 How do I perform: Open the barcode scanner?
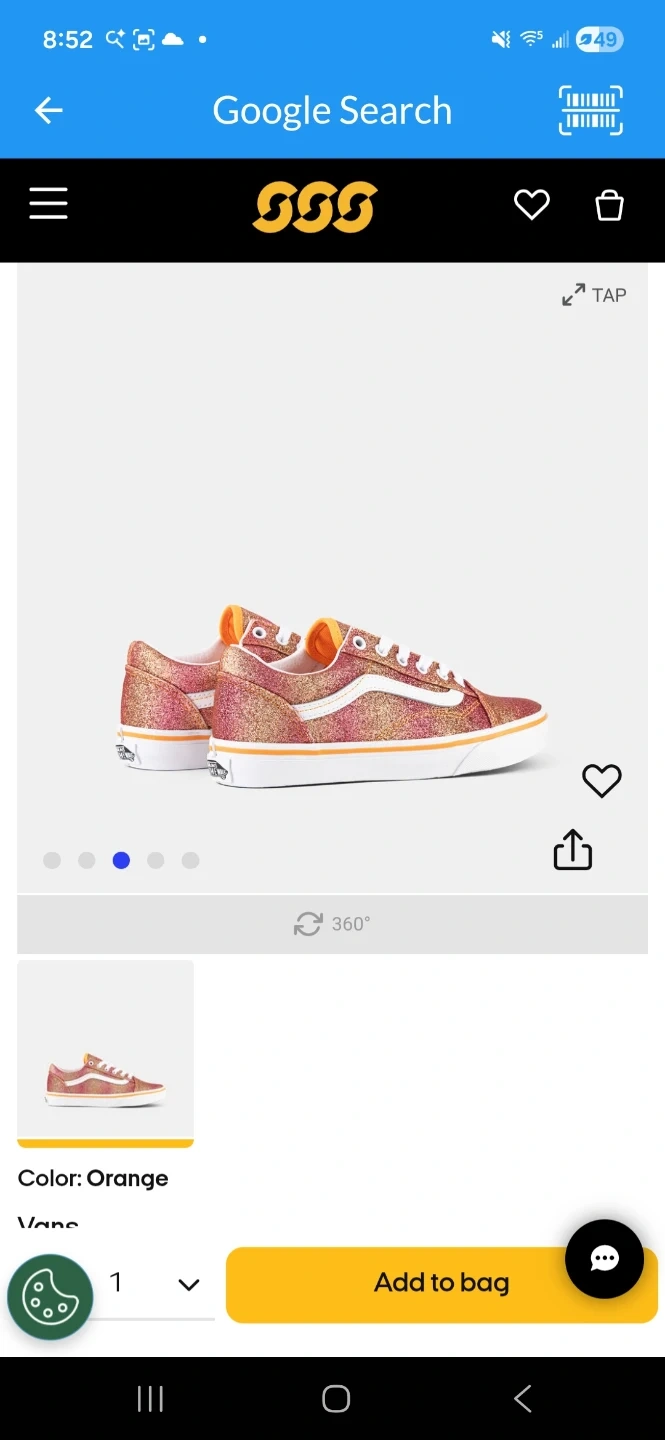click(x=590, y=110)
